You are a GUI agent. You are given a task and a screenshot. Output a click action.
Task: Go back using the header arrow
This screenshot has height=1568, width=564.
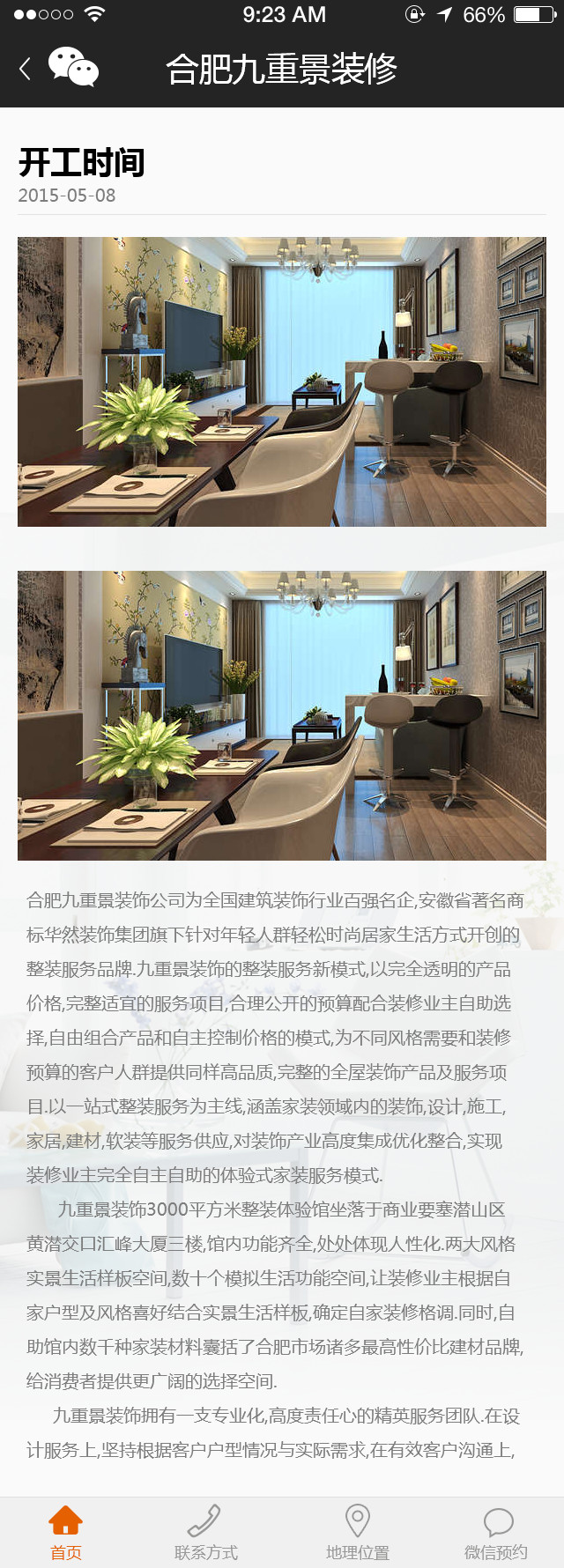coord(26,69)
